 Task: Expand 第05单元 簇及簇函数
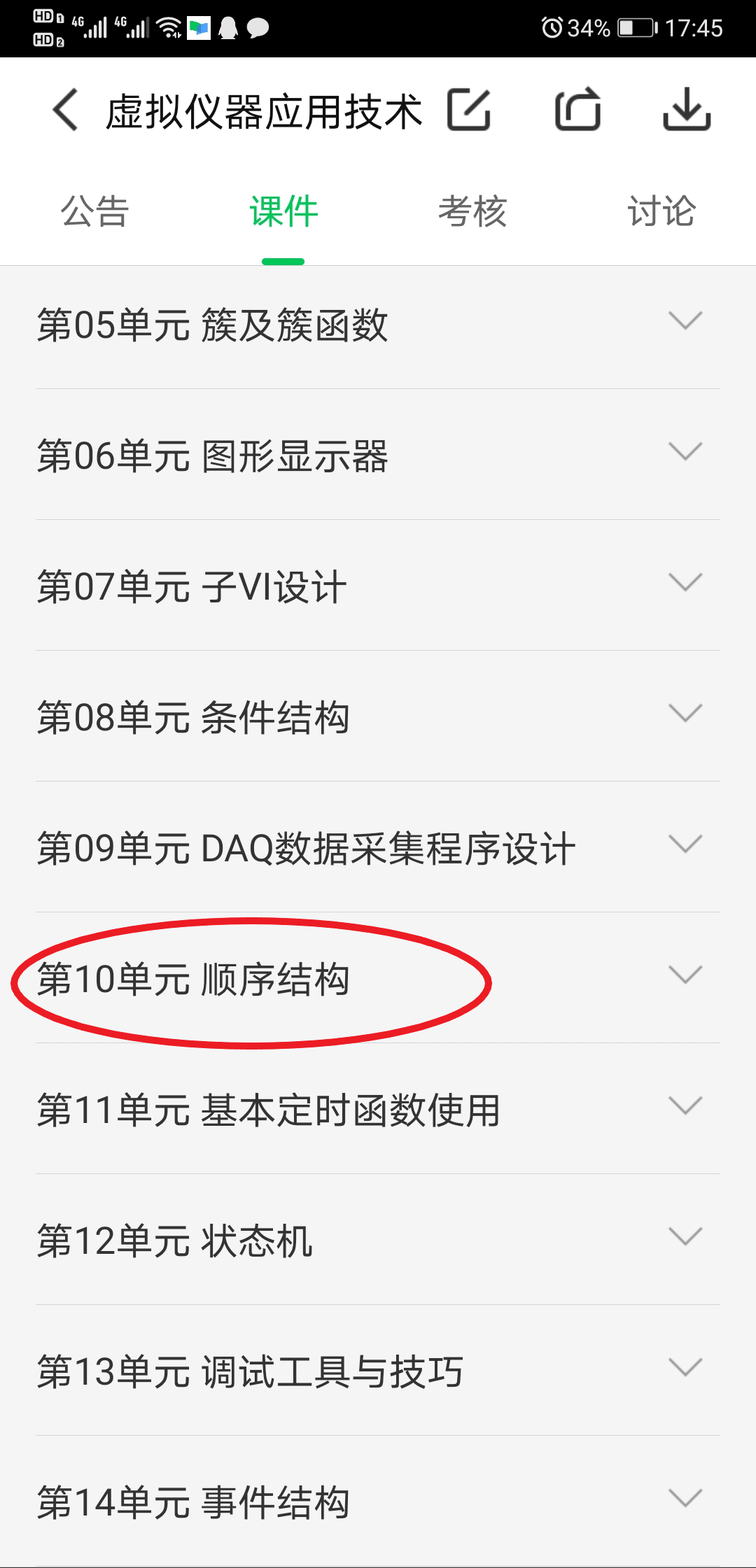pos(685,321)
